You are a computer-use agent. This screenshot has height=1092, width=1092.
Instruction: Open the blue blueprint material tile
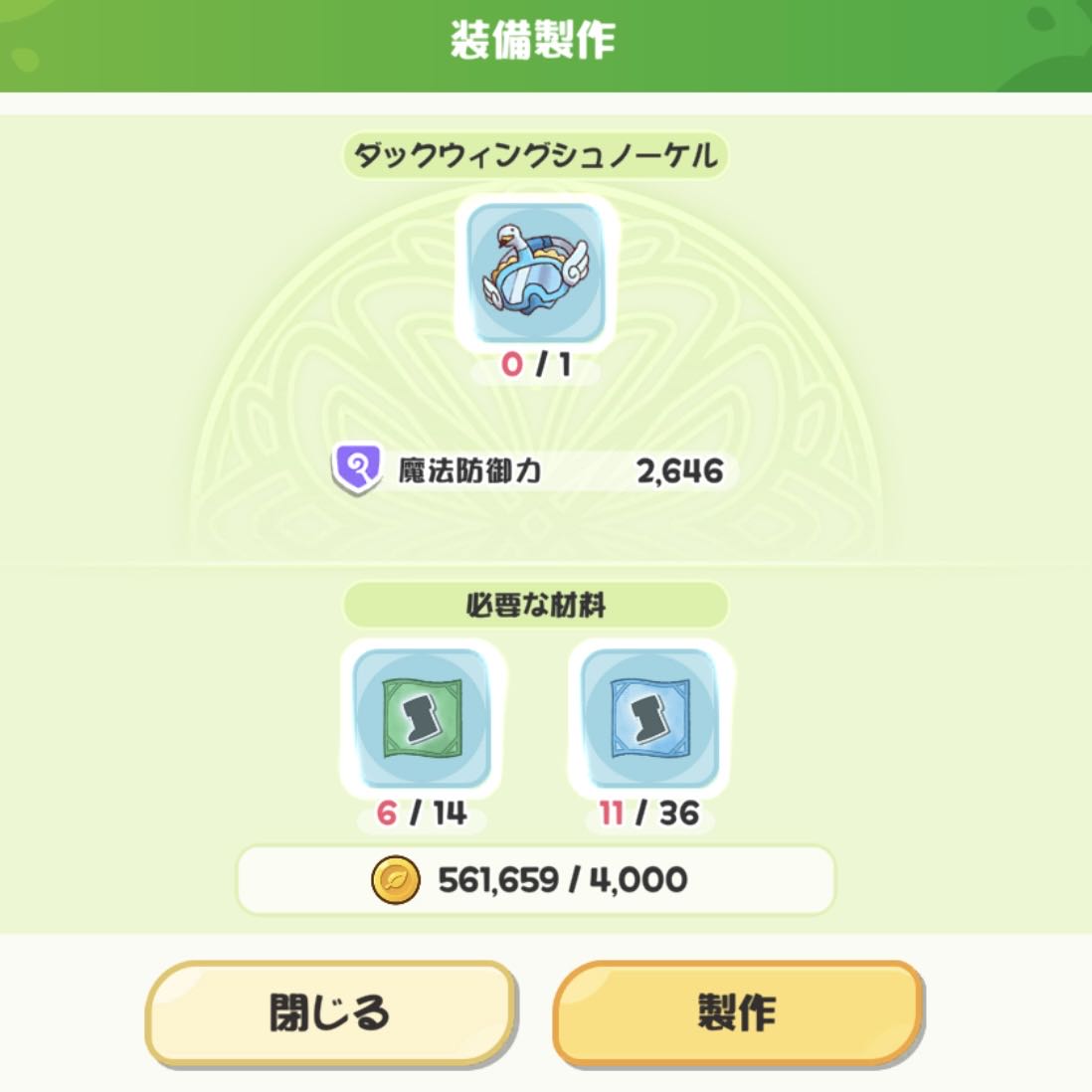(x=650, y=718)
